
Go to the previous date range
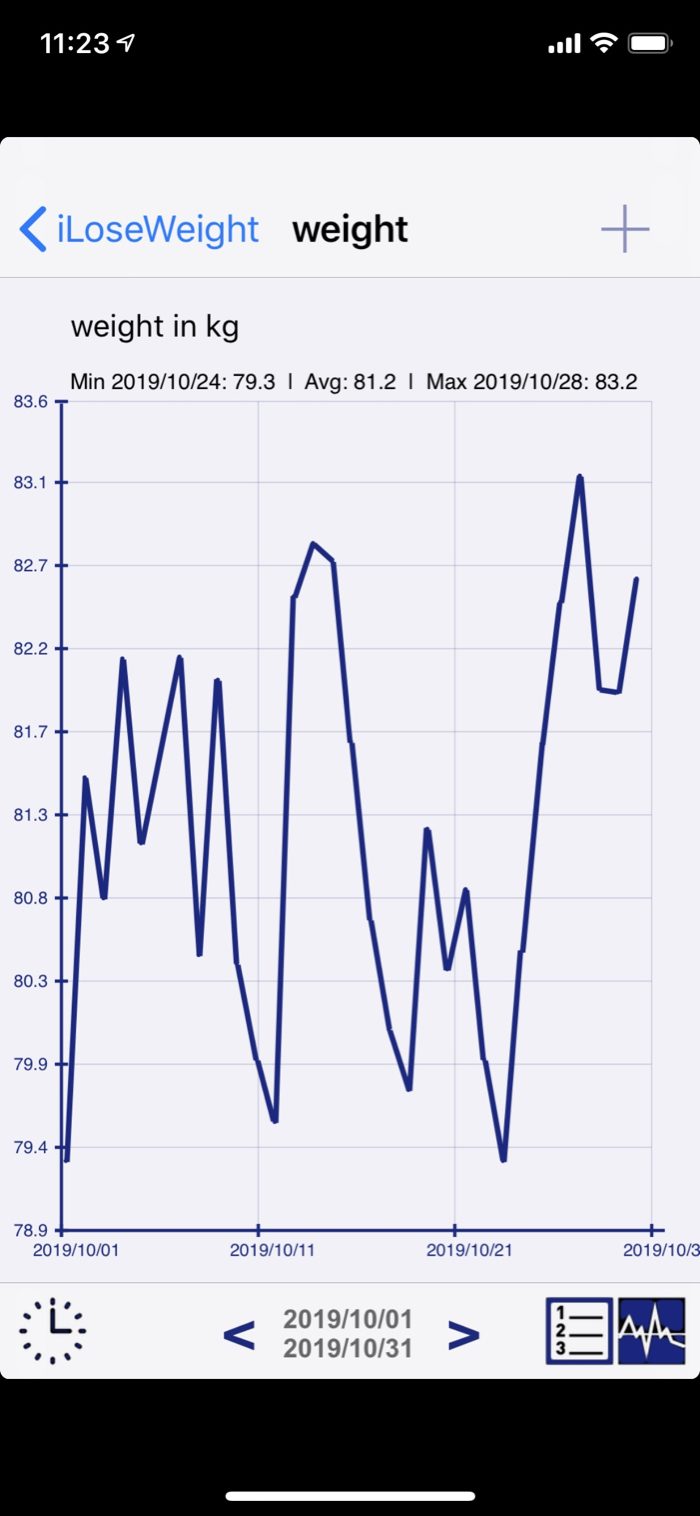click(x=238, y=1334)
